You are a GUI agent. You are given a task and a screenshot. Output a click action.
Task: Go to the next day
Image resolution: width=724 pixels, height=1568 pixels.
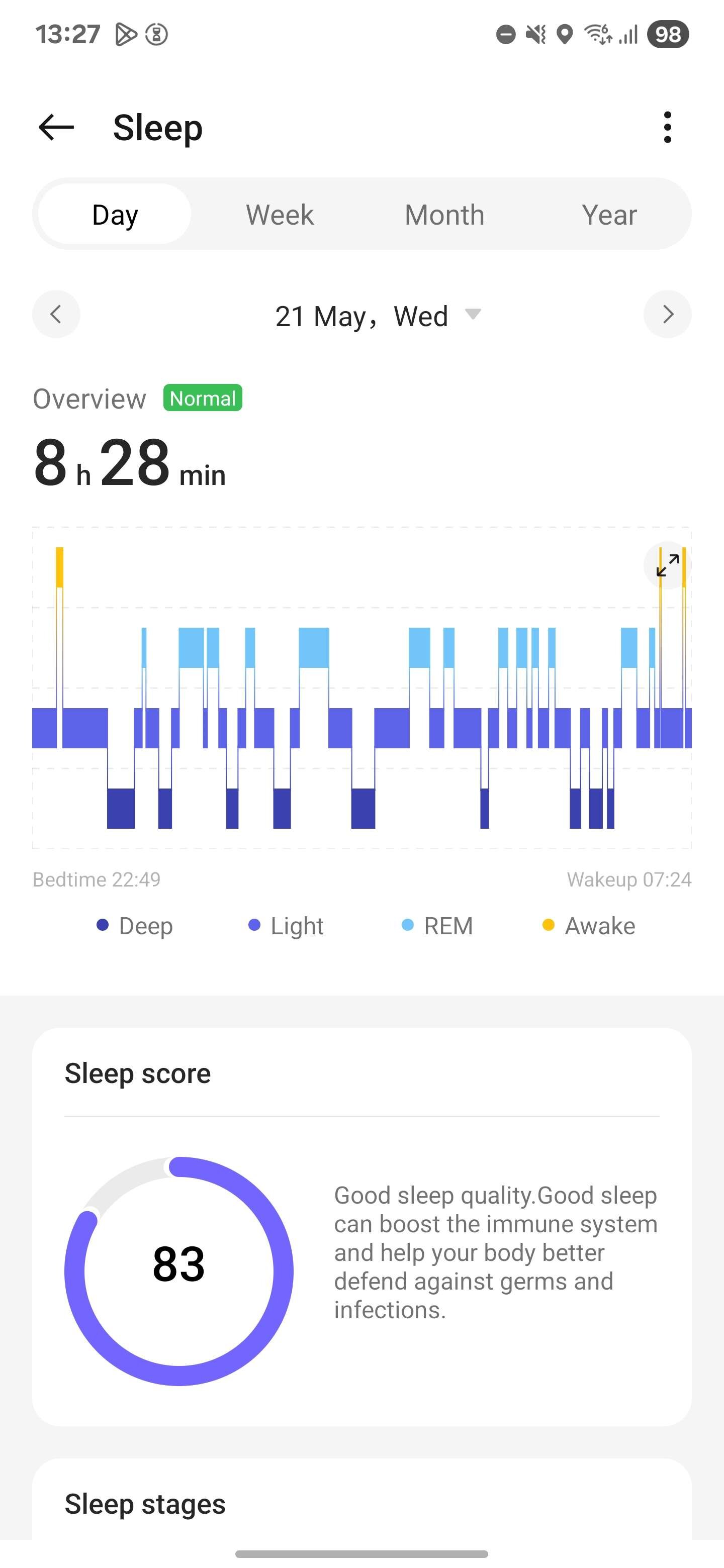(667, 314)
